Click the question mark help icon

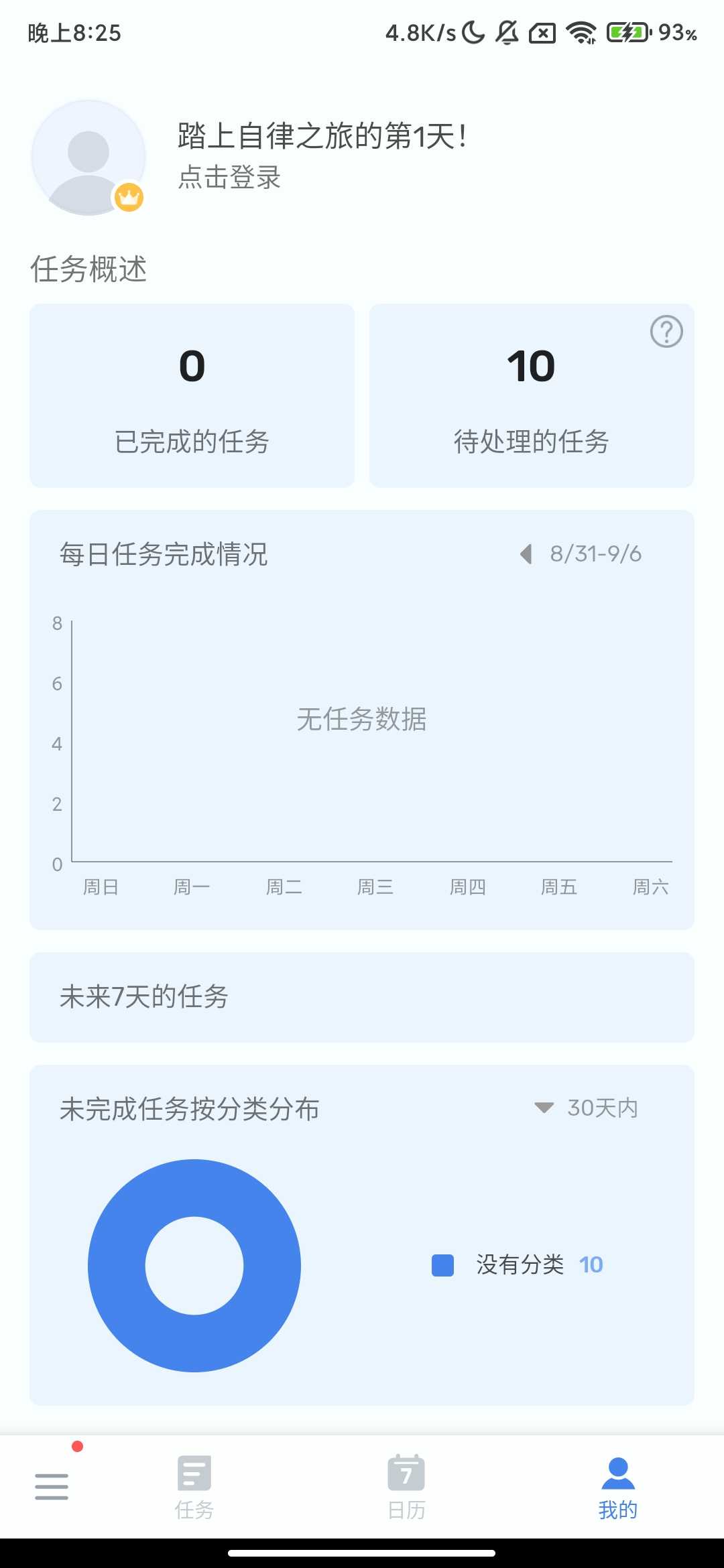(x=666, y=332)
